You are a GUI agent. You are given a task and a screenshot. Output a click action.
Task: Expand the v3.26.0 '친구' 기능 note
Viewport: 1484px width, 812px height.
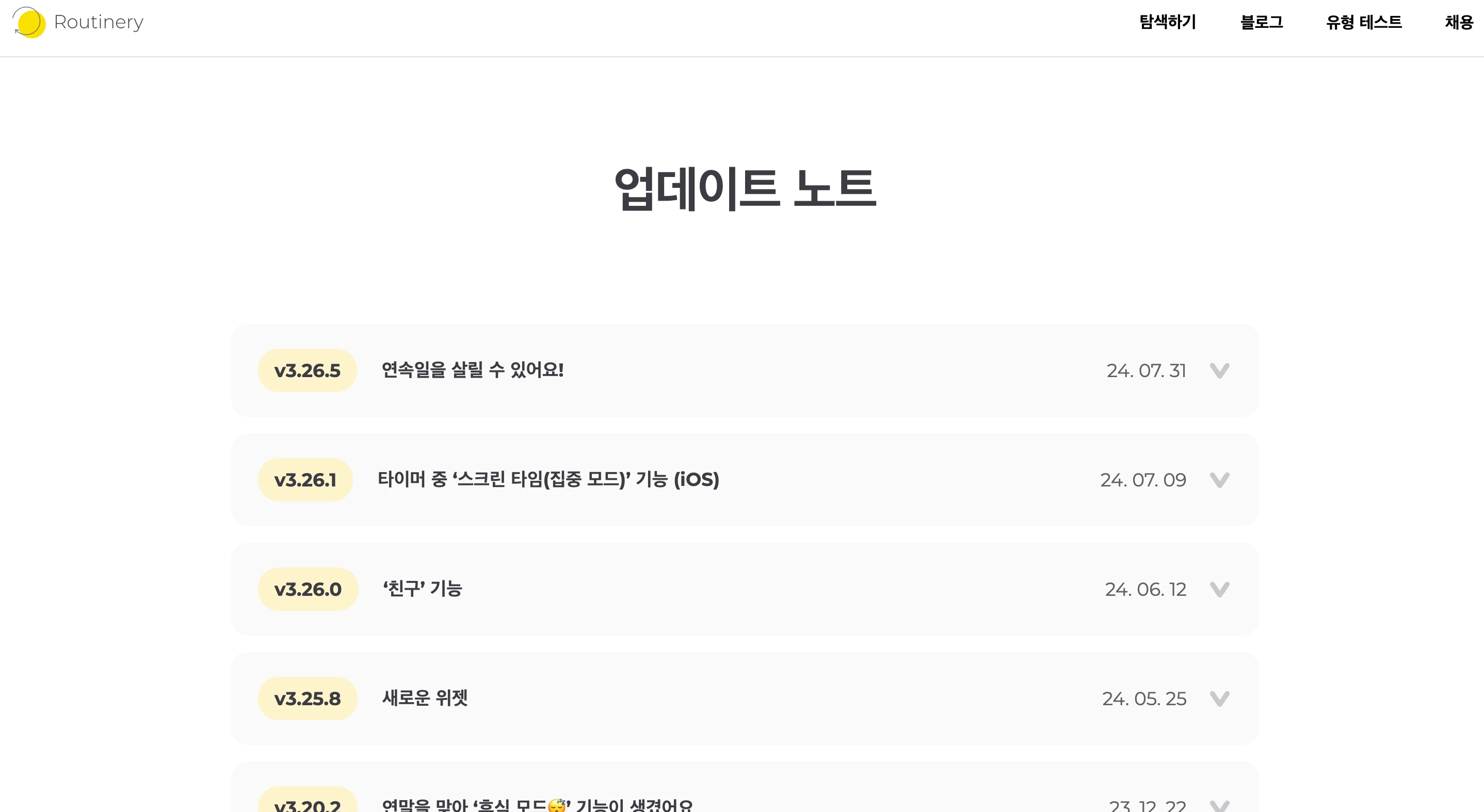tap(1219, 589)
